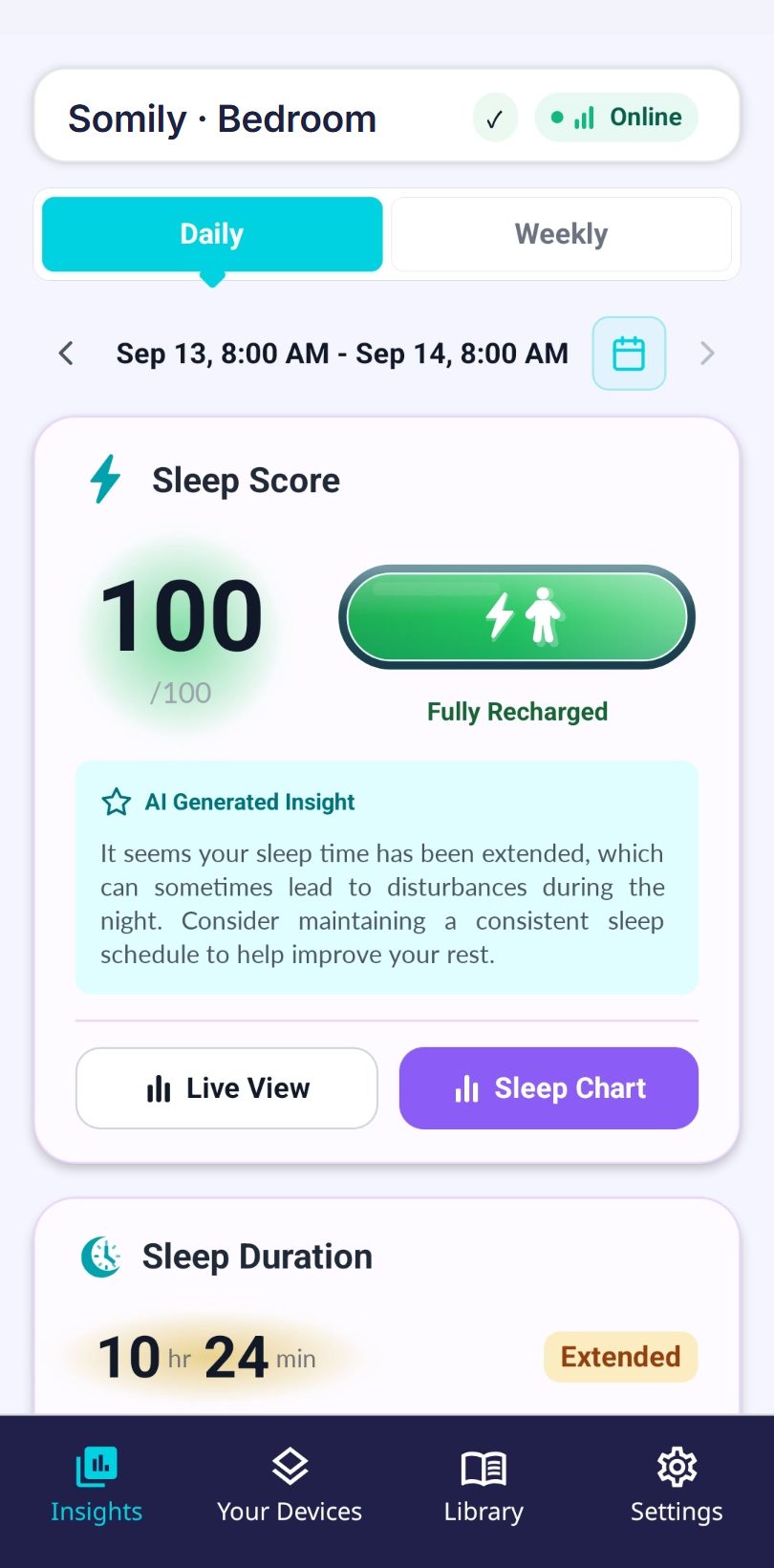Image resolution: width=774 pixels, height=1568 pixels.
Task: Go to the next day's report
Action: coord(707,354)
